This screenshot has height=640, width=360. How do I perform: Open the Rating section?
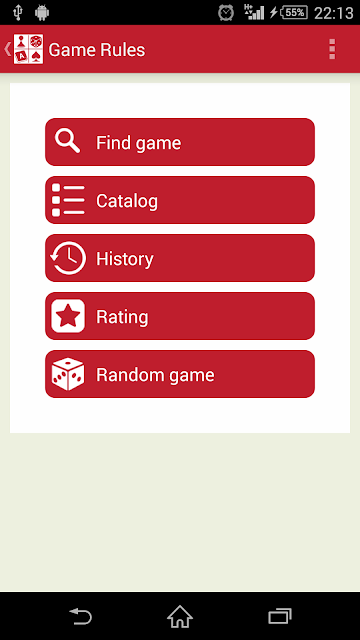point(180,316)
